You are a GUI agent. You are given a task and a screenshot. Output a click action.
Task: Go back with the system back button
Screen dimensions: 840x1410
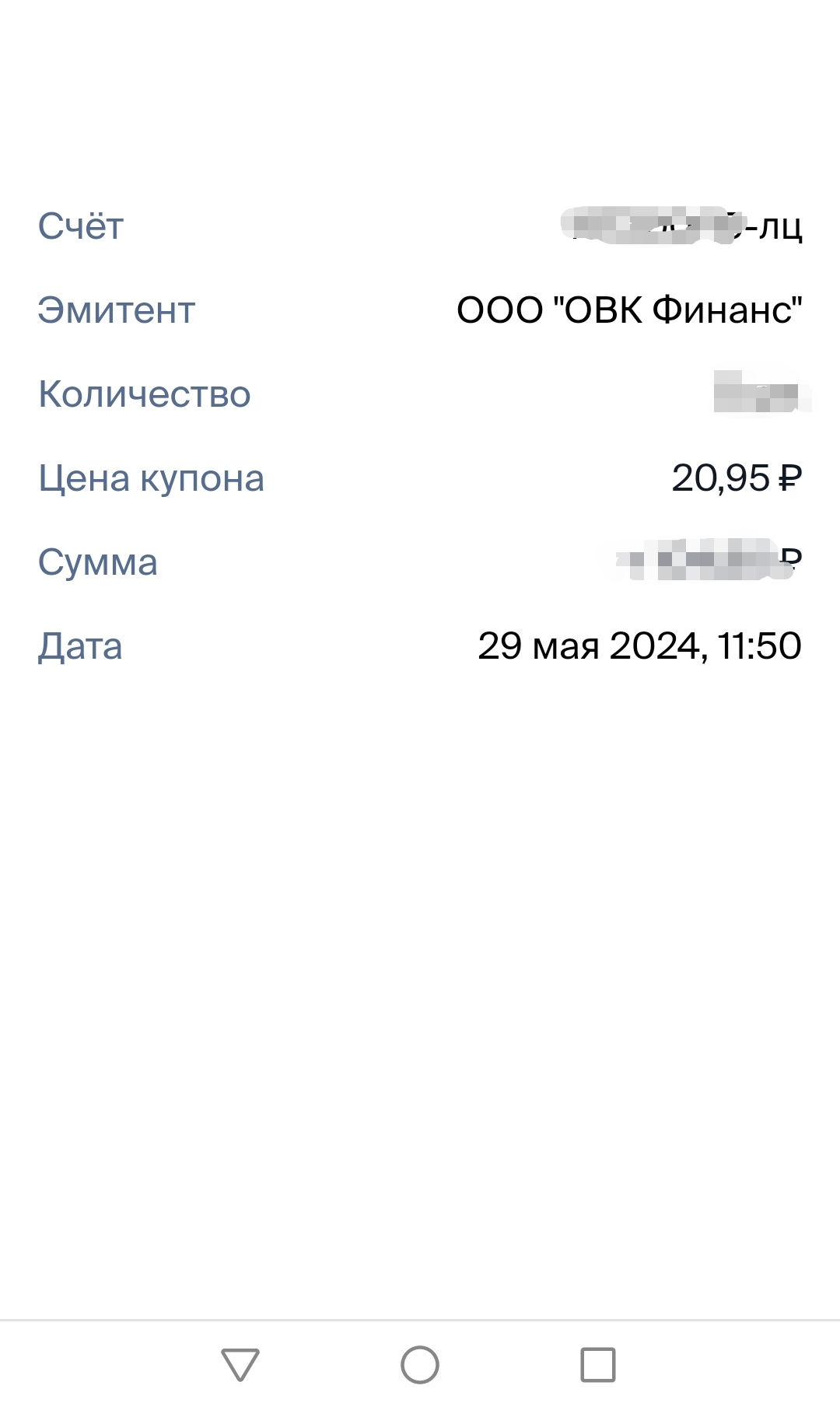(240, 1364)
